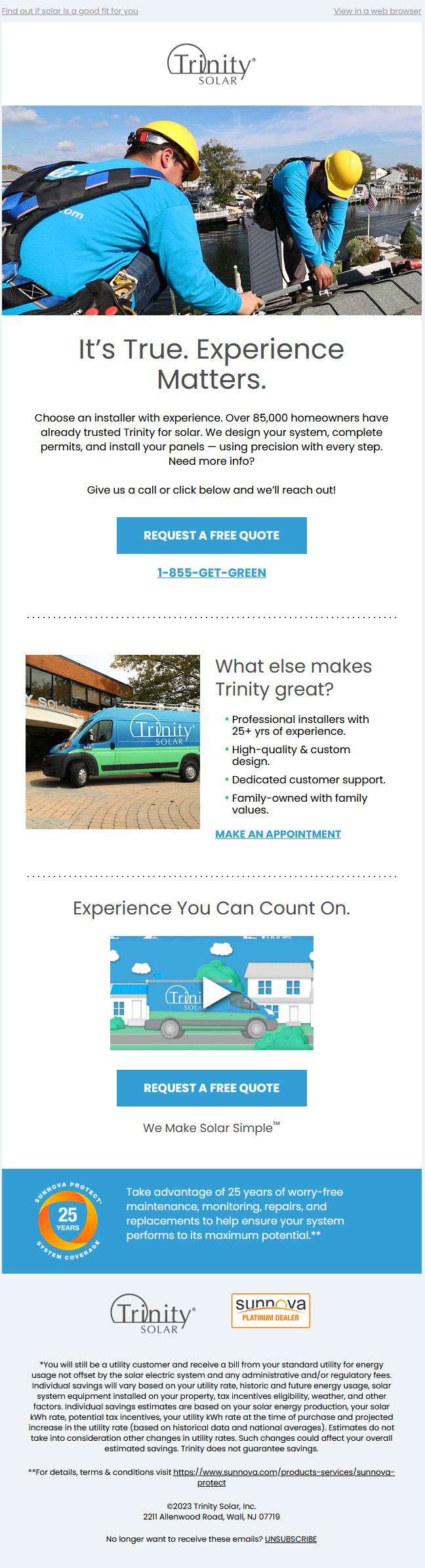Open the 'Make an Appointment' link
This screenshot has width=425, height=1568.
coord(278,834)
